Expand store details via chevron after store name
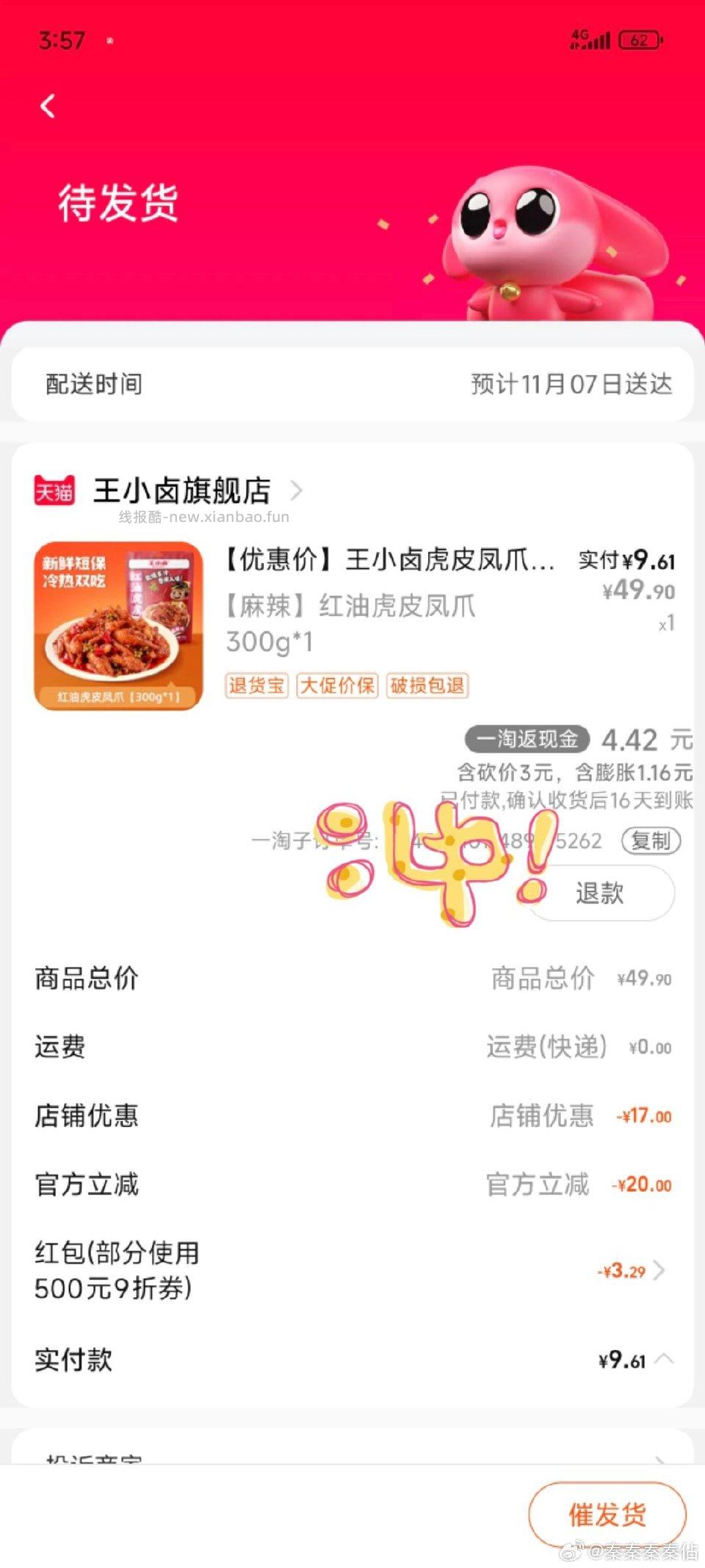Image resolution: width=705 pixels, height=1568 pixels. pyautogui.click(x=301, y=490)
